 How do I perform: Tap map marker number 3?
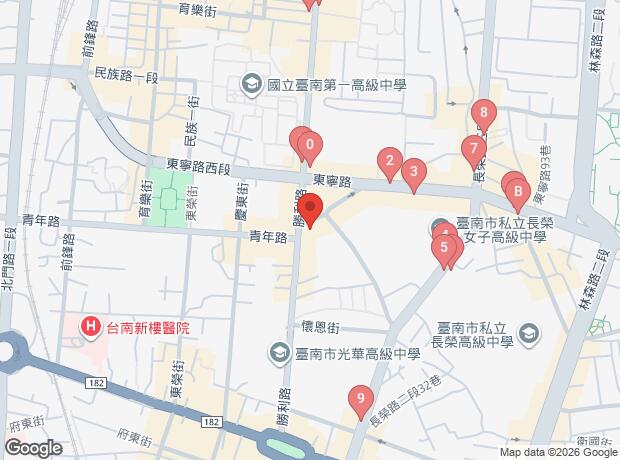point(412,173)
